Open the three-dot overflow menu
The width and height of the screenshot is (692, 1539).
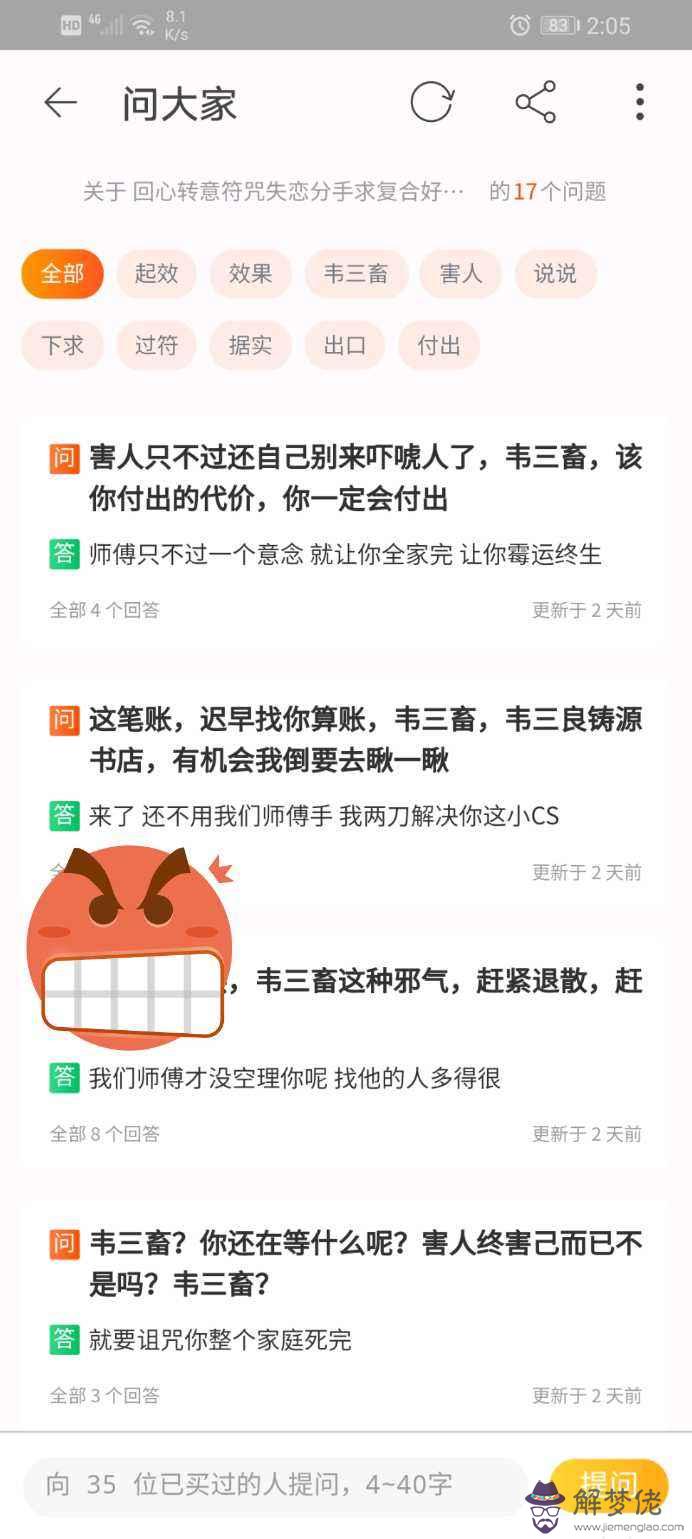(639, 103)
